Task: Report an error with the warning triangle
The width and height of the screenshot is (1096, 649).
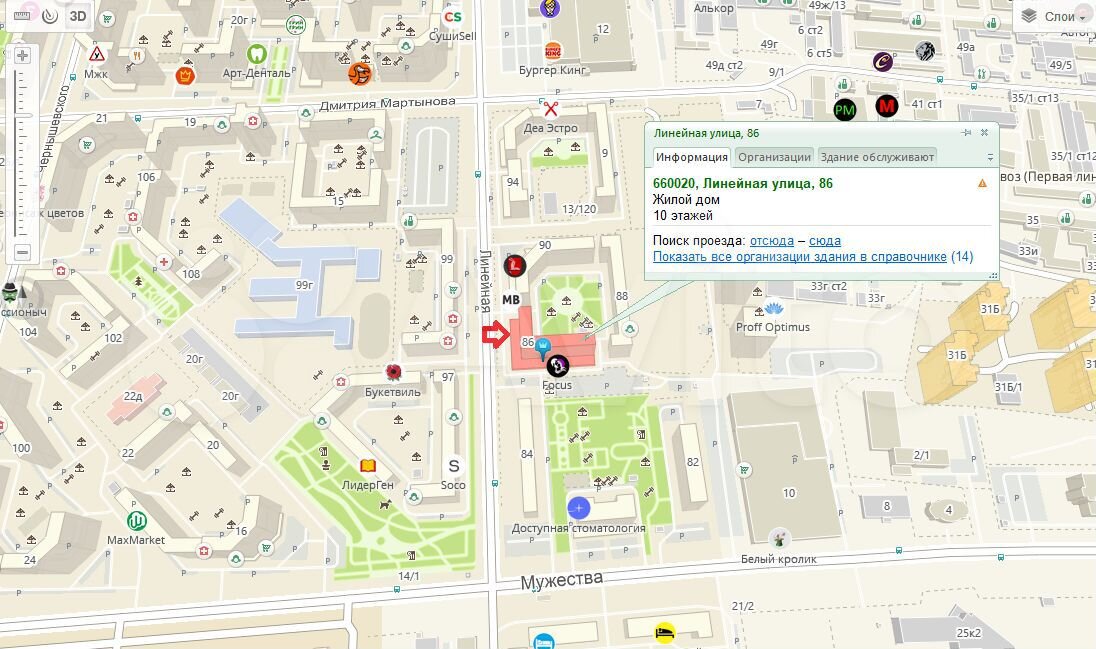Action: (982, 184)
